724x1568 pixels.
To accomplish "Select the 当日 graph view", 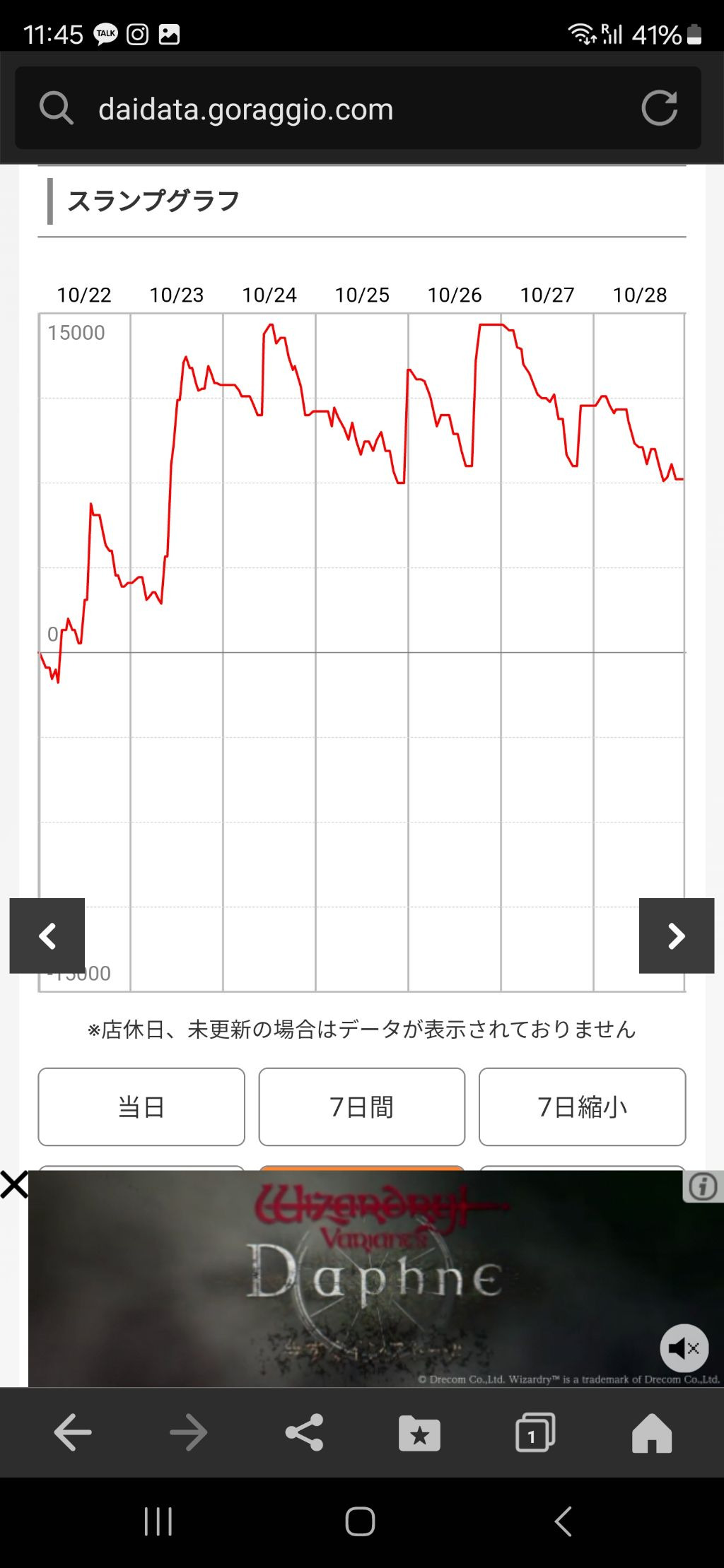I will point(141,1107).
